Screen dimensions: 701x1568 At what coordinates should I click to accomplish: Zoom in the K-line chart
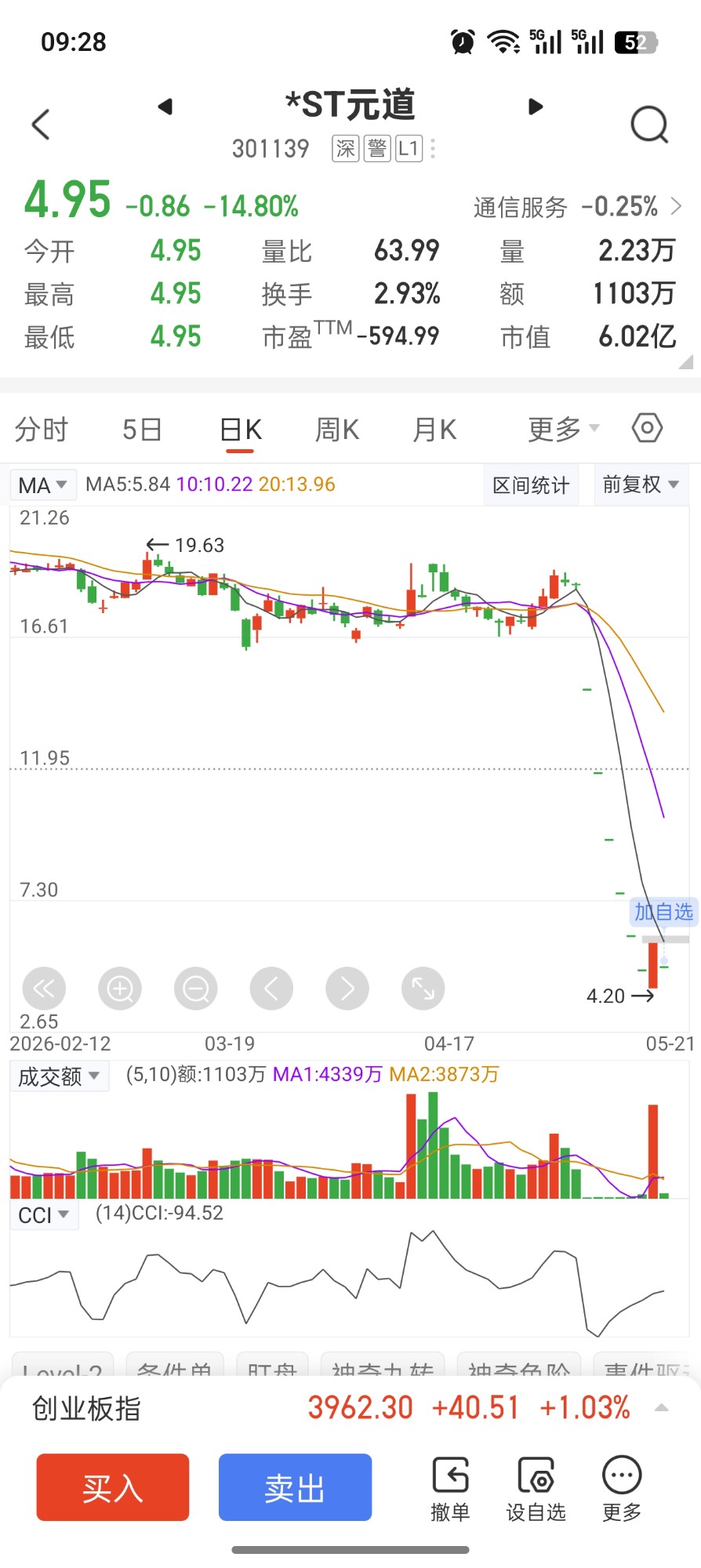tap(120, 989)
